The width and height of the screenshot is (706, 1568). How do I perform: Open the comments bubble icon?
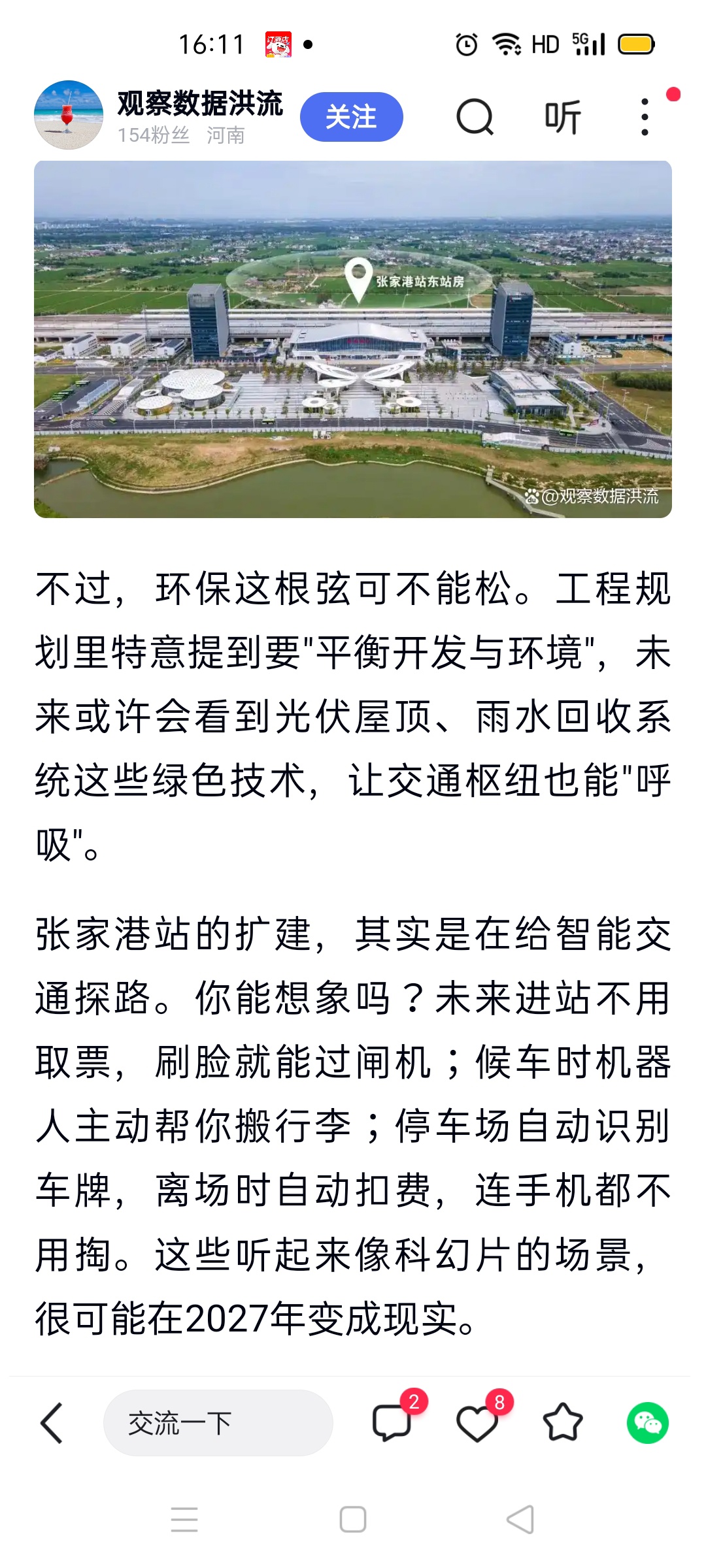(x=392, y=1422)
